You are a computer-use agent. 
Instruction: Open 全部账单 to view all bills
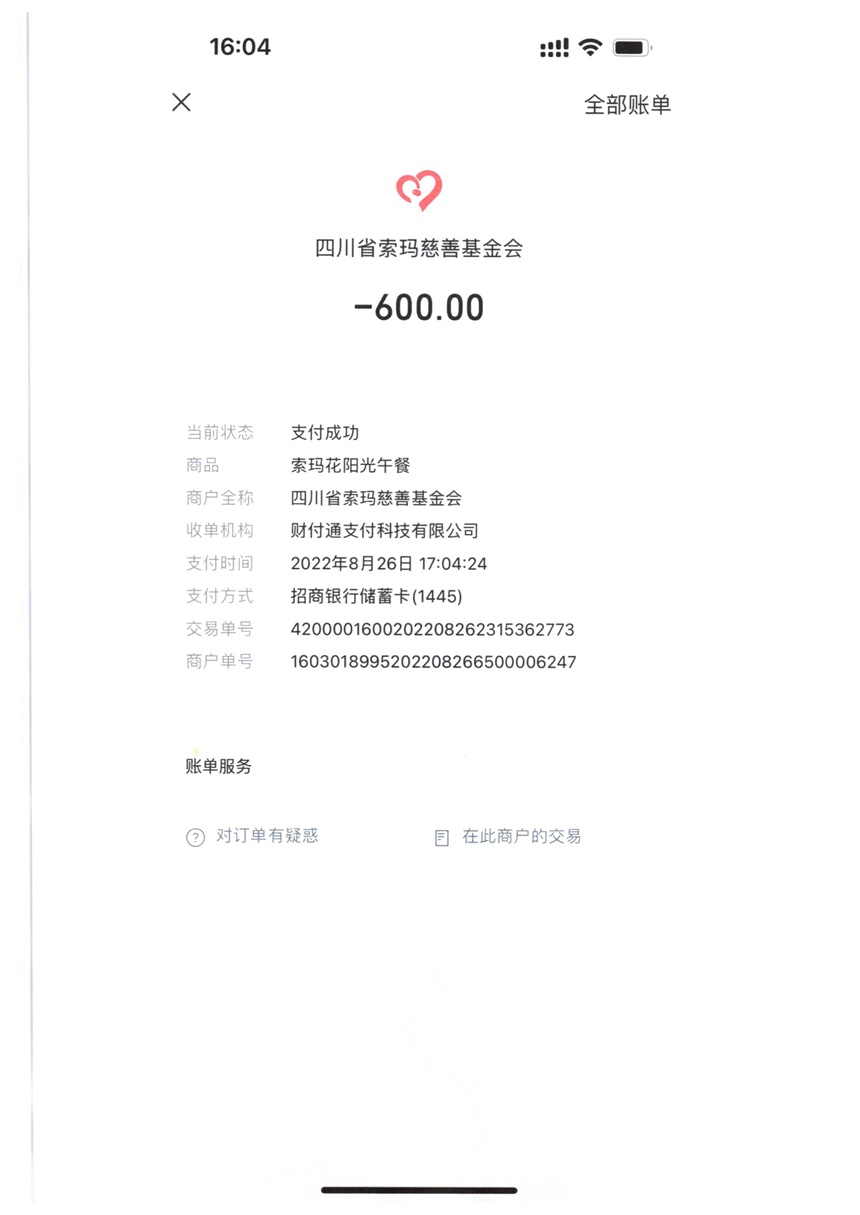pos(627,105)
